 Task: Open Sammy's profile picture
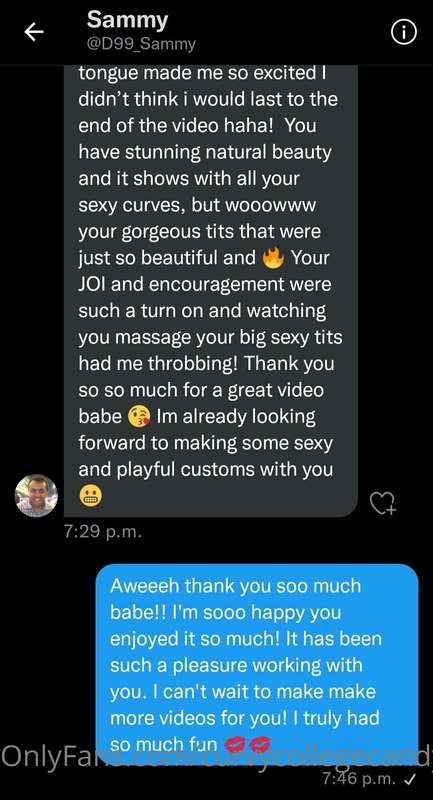pos(36,495)
